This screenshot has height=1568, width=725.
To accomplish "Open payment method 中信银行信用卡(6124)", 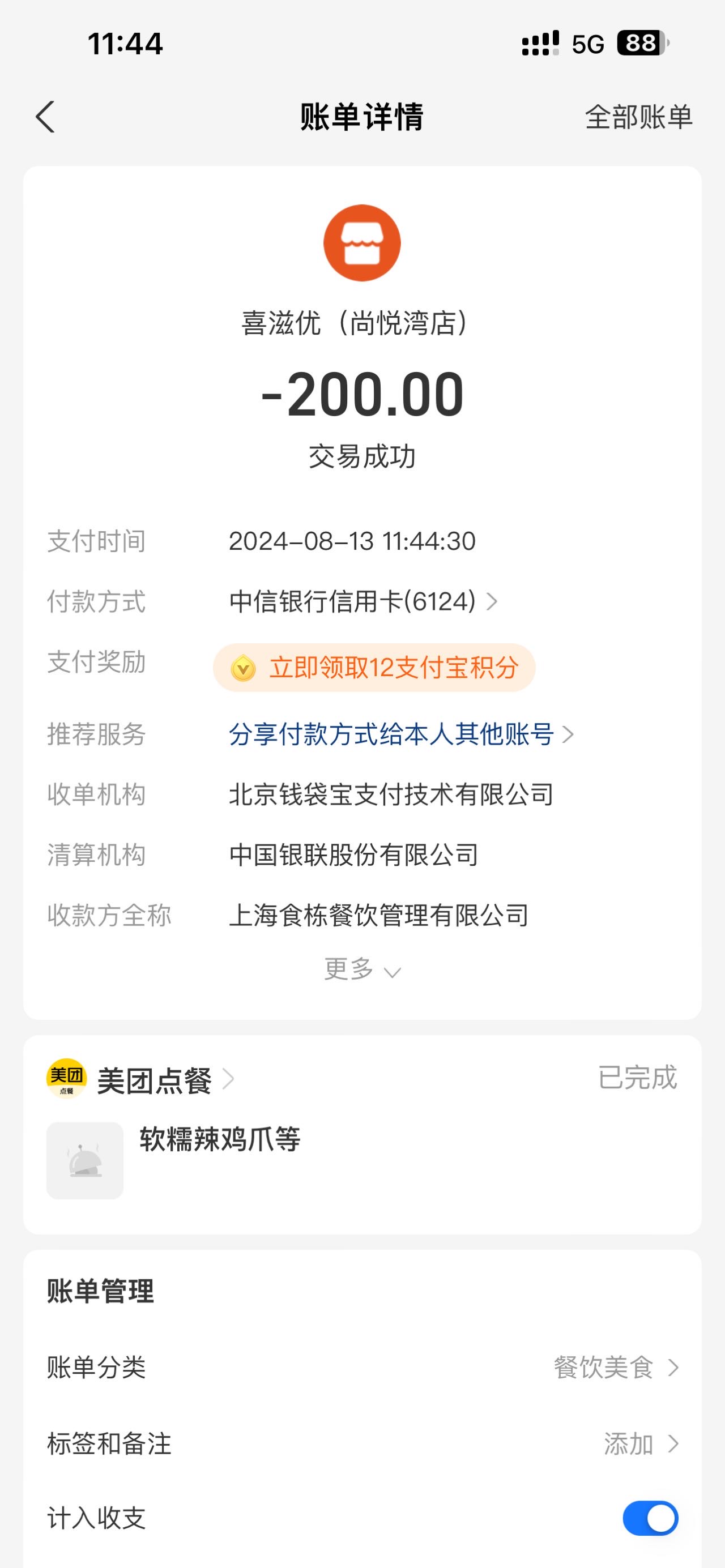I will (x=364, y=601).
